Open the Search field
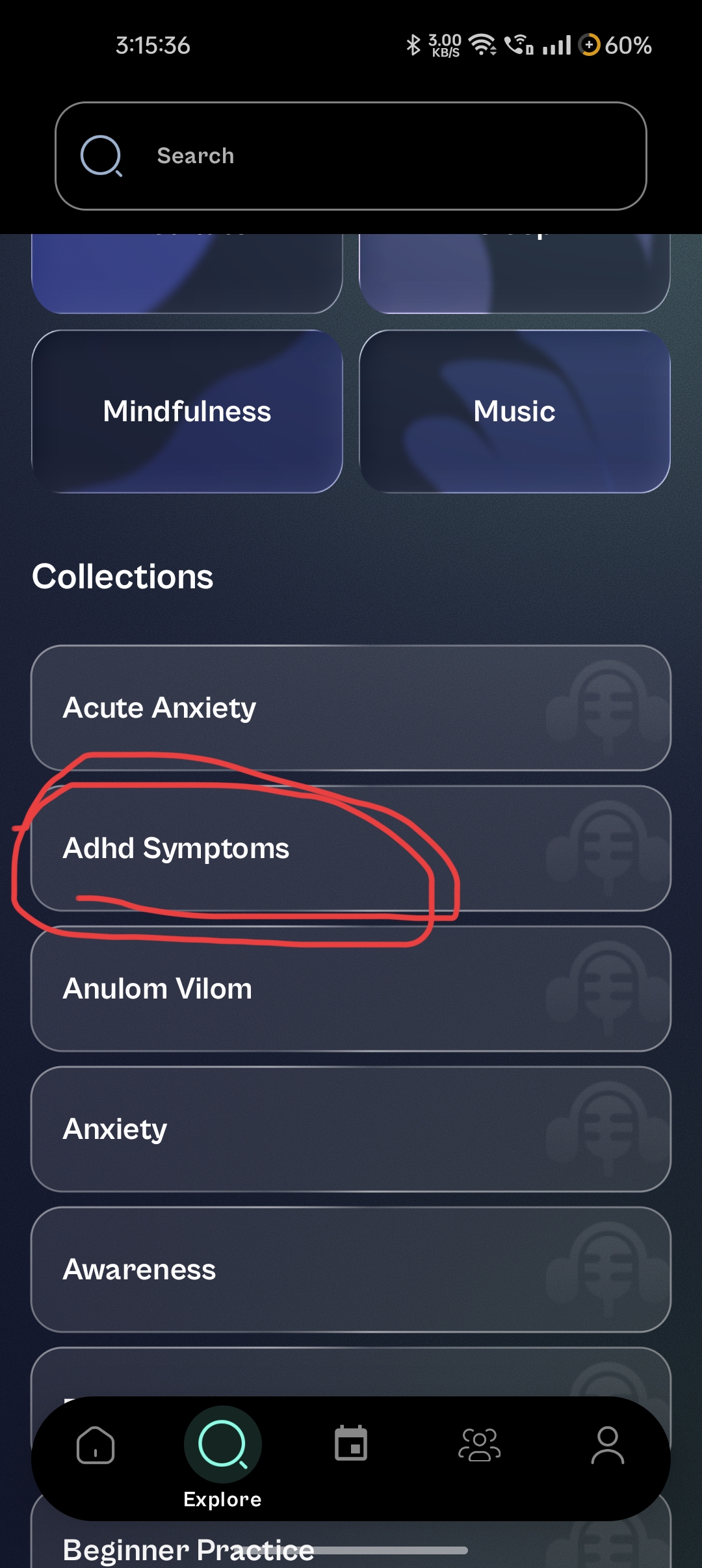This screenshot has width=702, height=1568. (x=351, y=156)
